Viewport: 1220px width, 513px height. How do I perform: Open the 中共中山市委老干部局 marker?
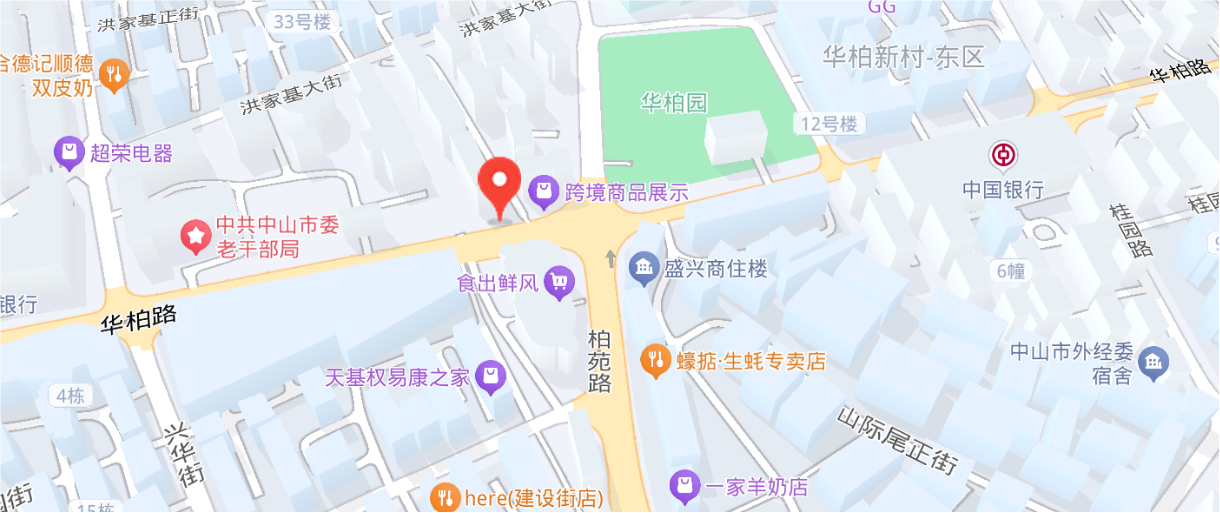[194, 236]
